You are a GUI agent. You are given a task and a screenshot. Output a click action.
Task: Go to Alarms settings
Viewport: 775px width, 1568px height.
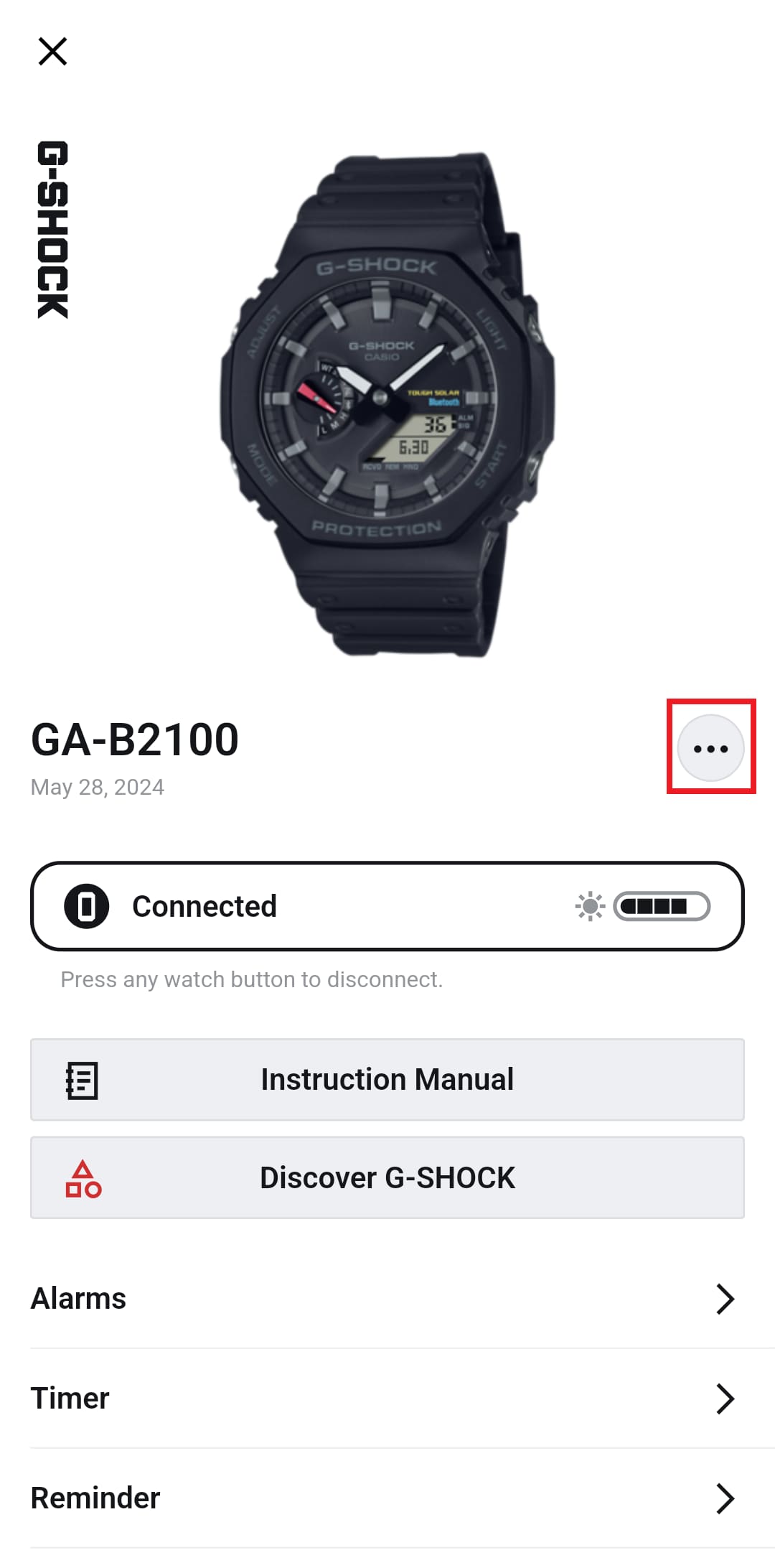(x=387, y=1299)
